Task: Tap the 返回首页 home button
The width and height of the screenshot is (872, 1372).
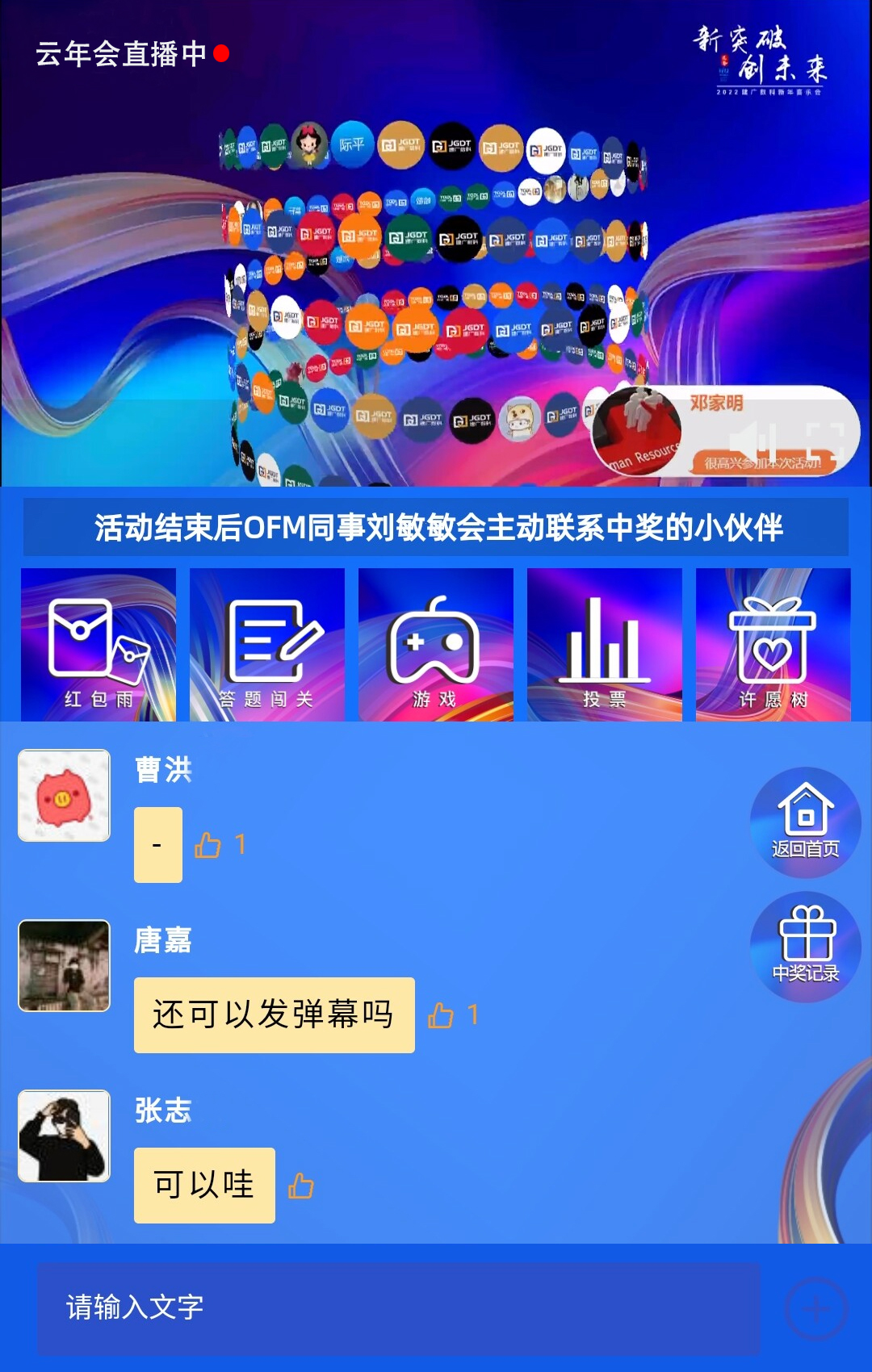Action: 805,822
